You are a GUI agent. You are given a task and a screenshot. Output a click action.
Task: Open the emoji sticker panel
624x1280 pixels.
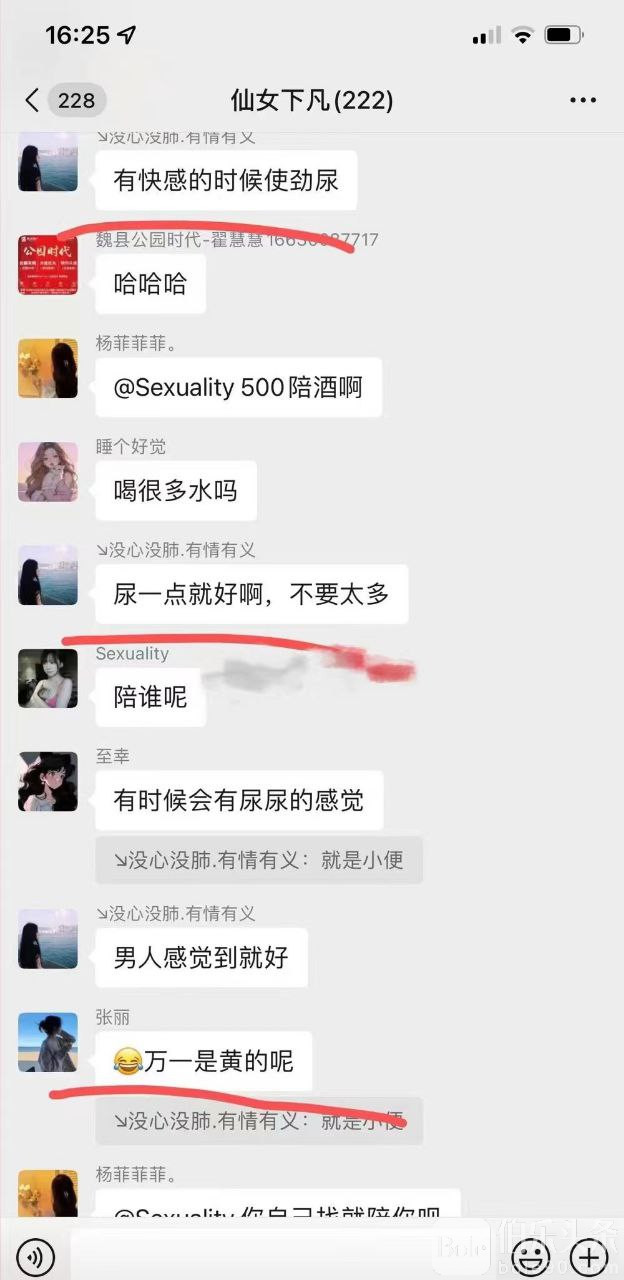click(530, 1256)
